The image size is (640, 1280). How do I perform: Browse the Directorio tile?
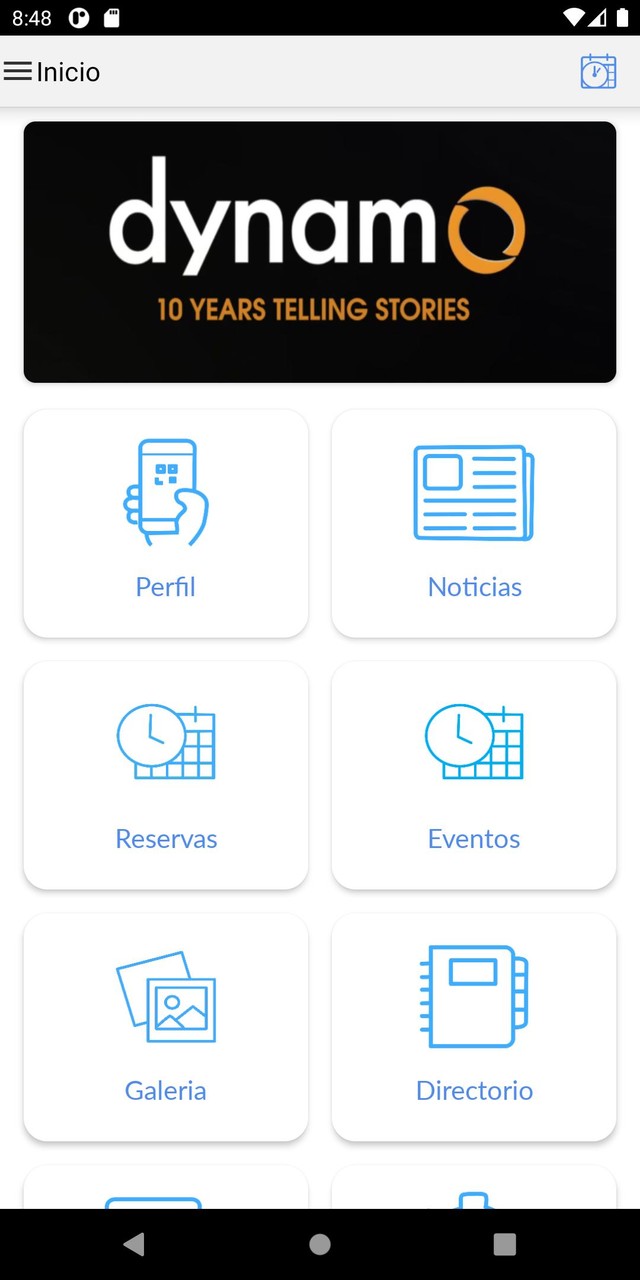click(x=474, y=1027)
